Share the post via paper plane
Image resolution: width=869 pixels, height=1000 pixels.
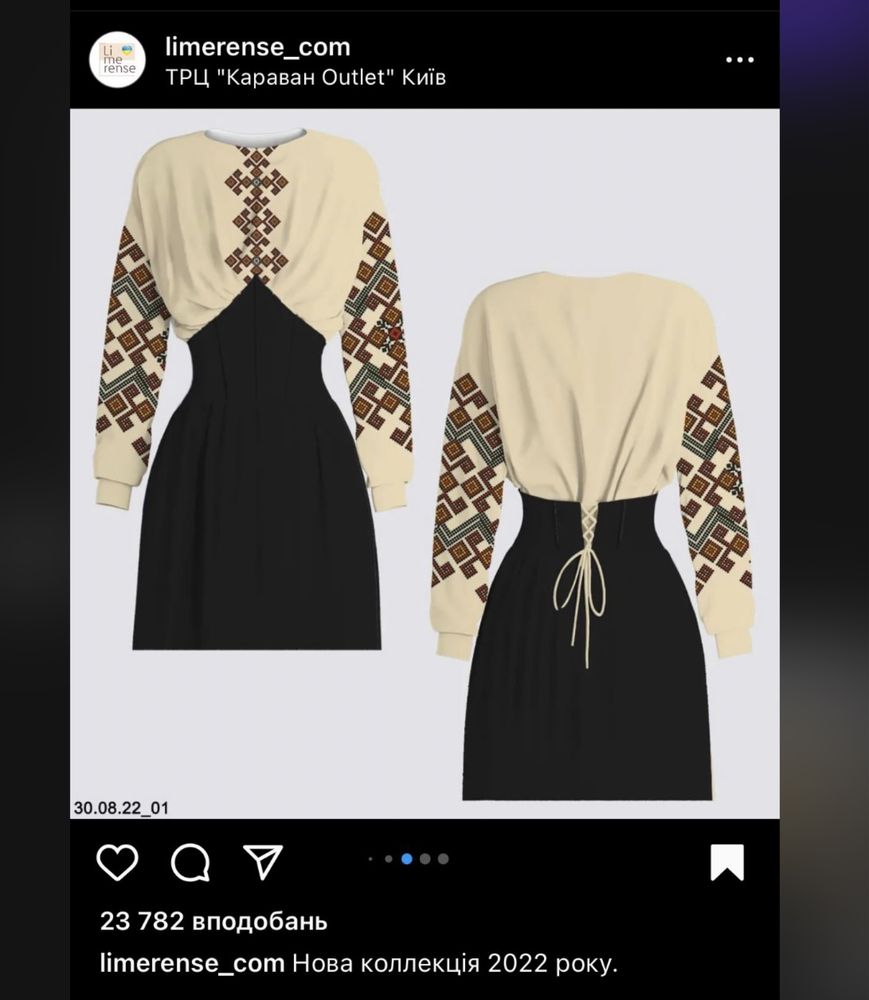tap(263, 861)
